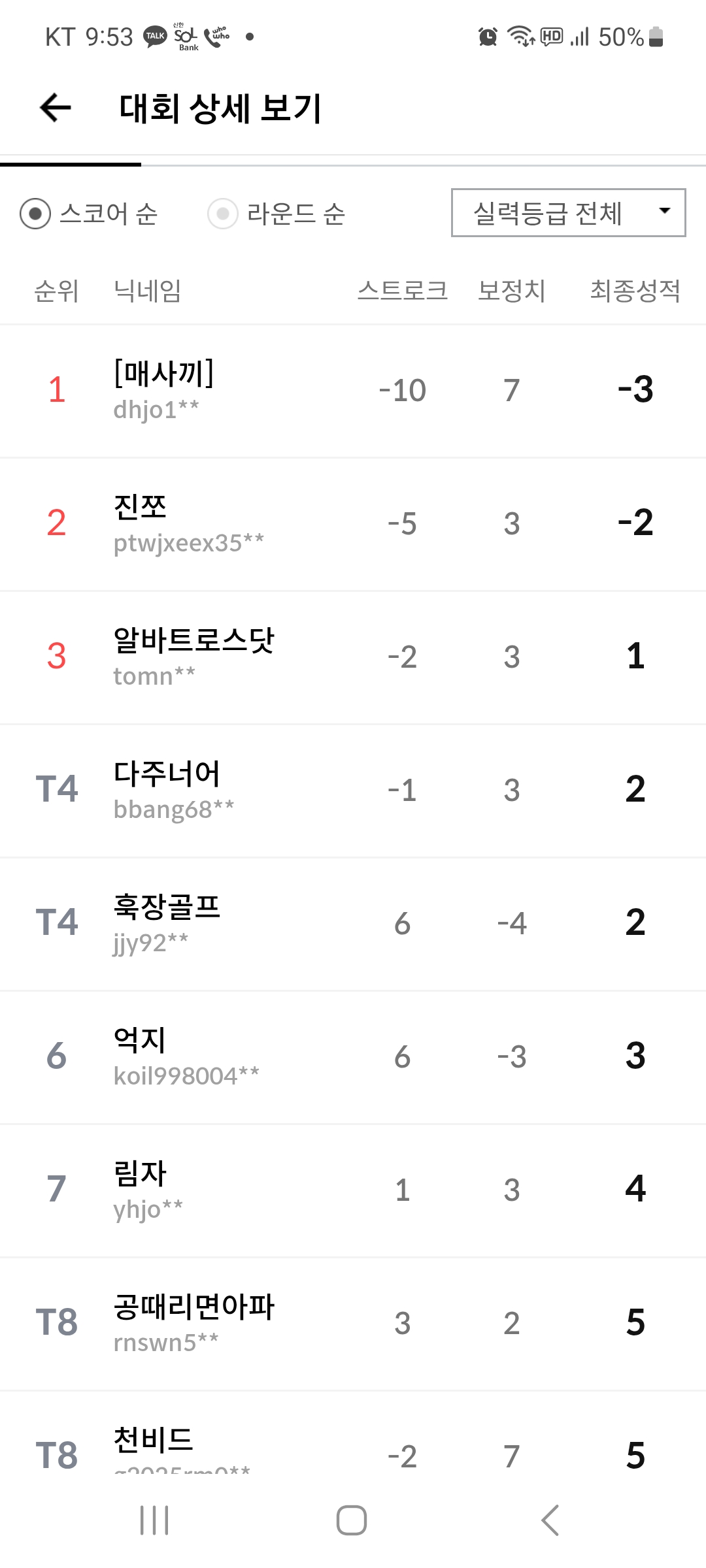Tap the system home button

click(x=352, y=1520)
